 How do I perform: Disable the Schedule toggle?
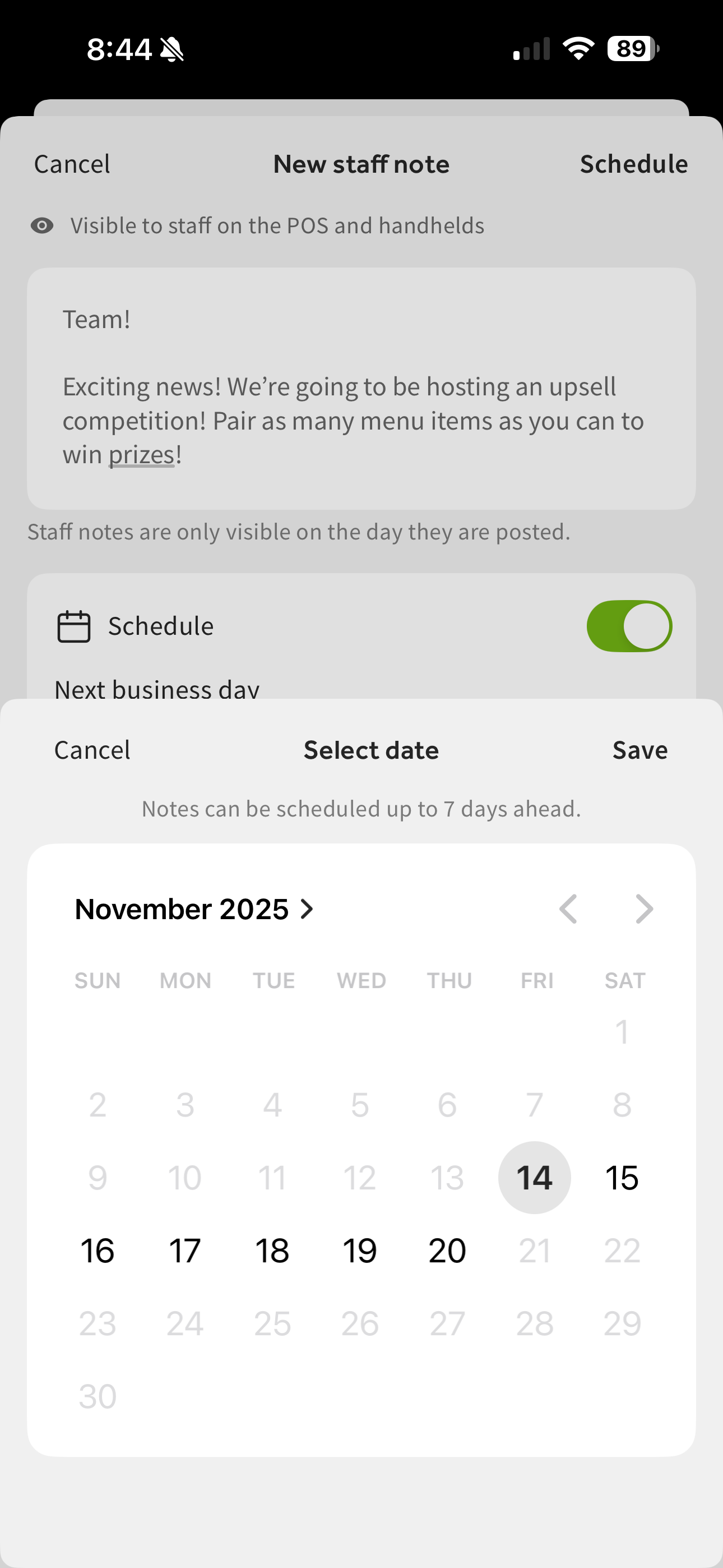tap(629, 625)
